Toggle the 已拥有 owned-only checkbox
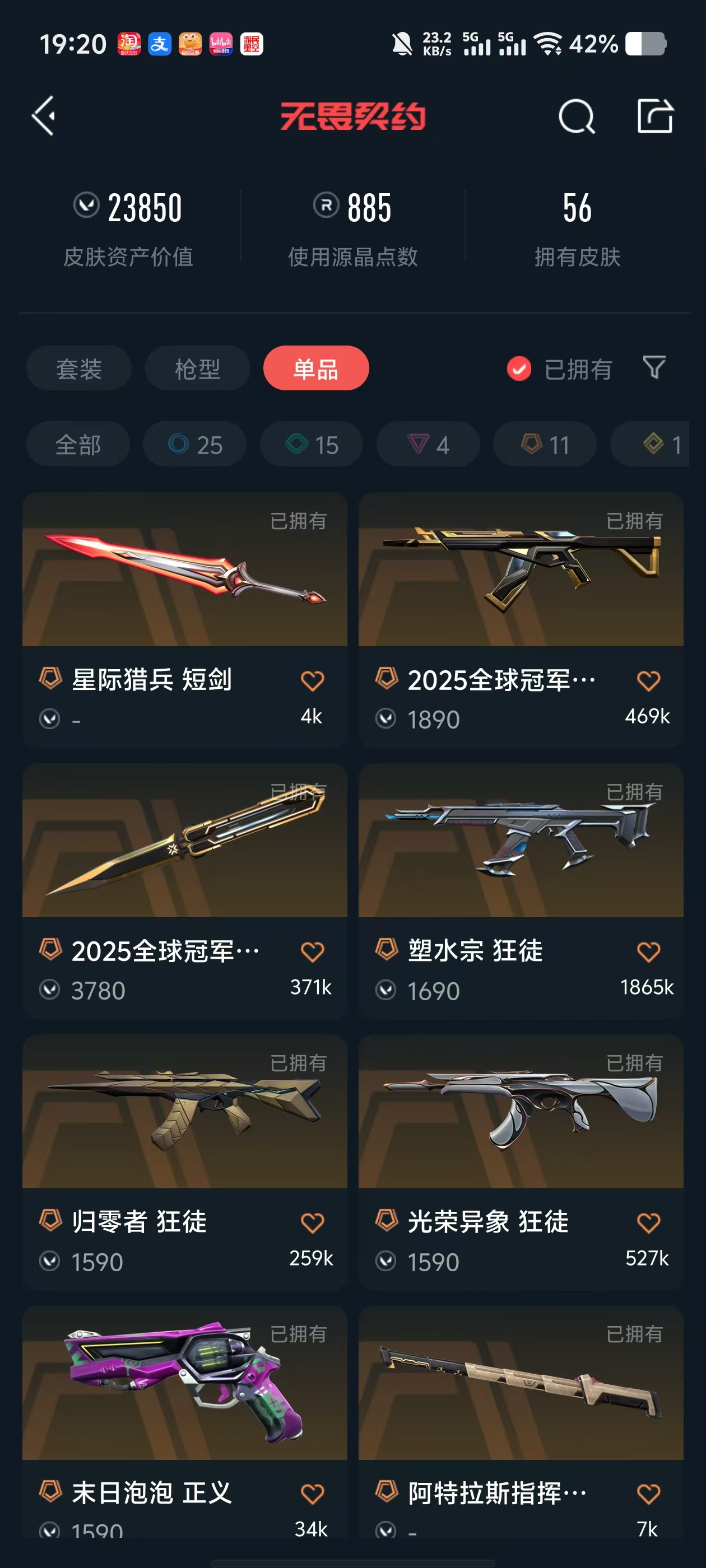706x1568 pixels. (x=519, y=369)
